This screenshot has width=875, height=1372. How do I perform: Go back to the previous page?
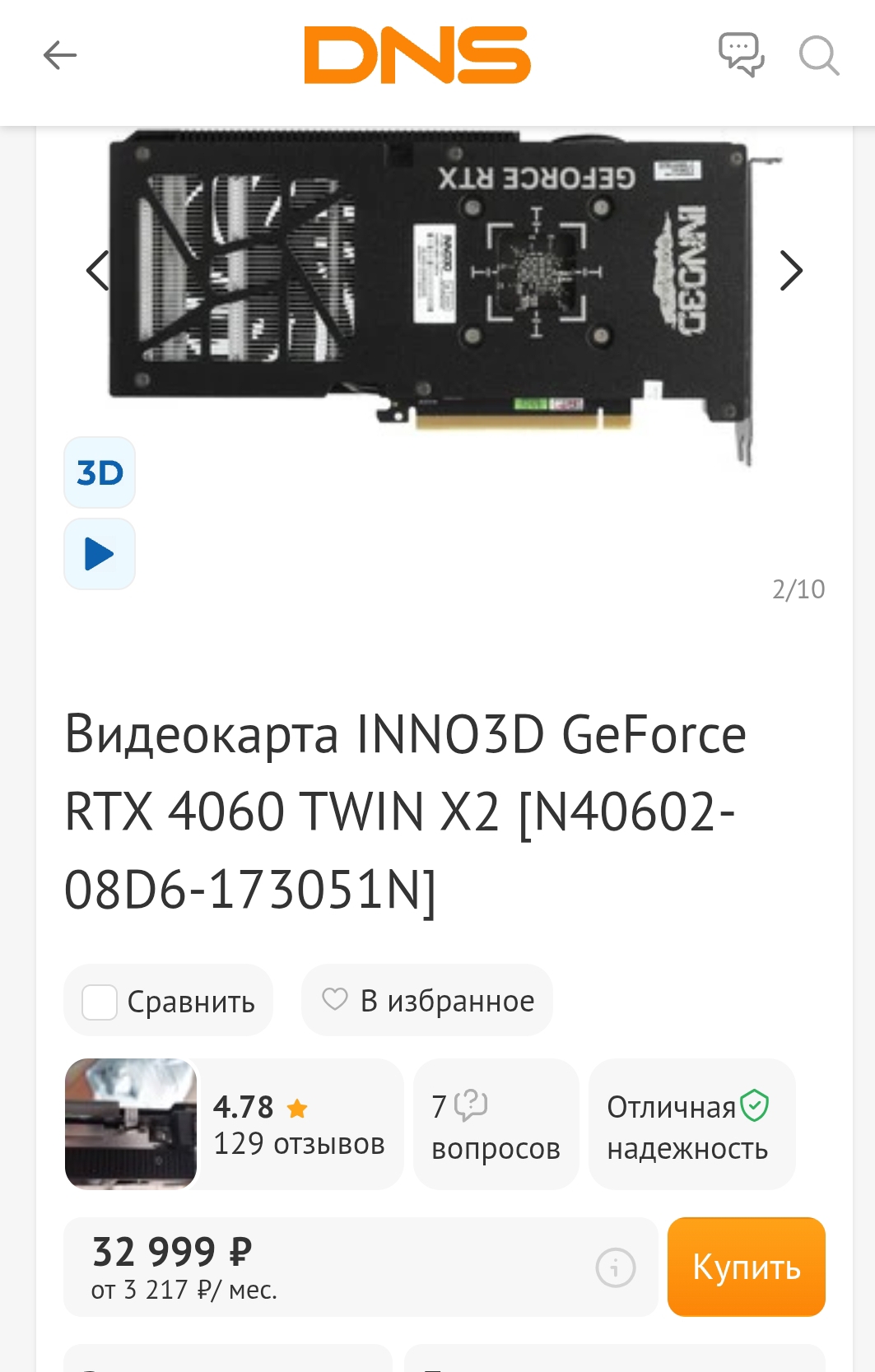coord(59,56)
